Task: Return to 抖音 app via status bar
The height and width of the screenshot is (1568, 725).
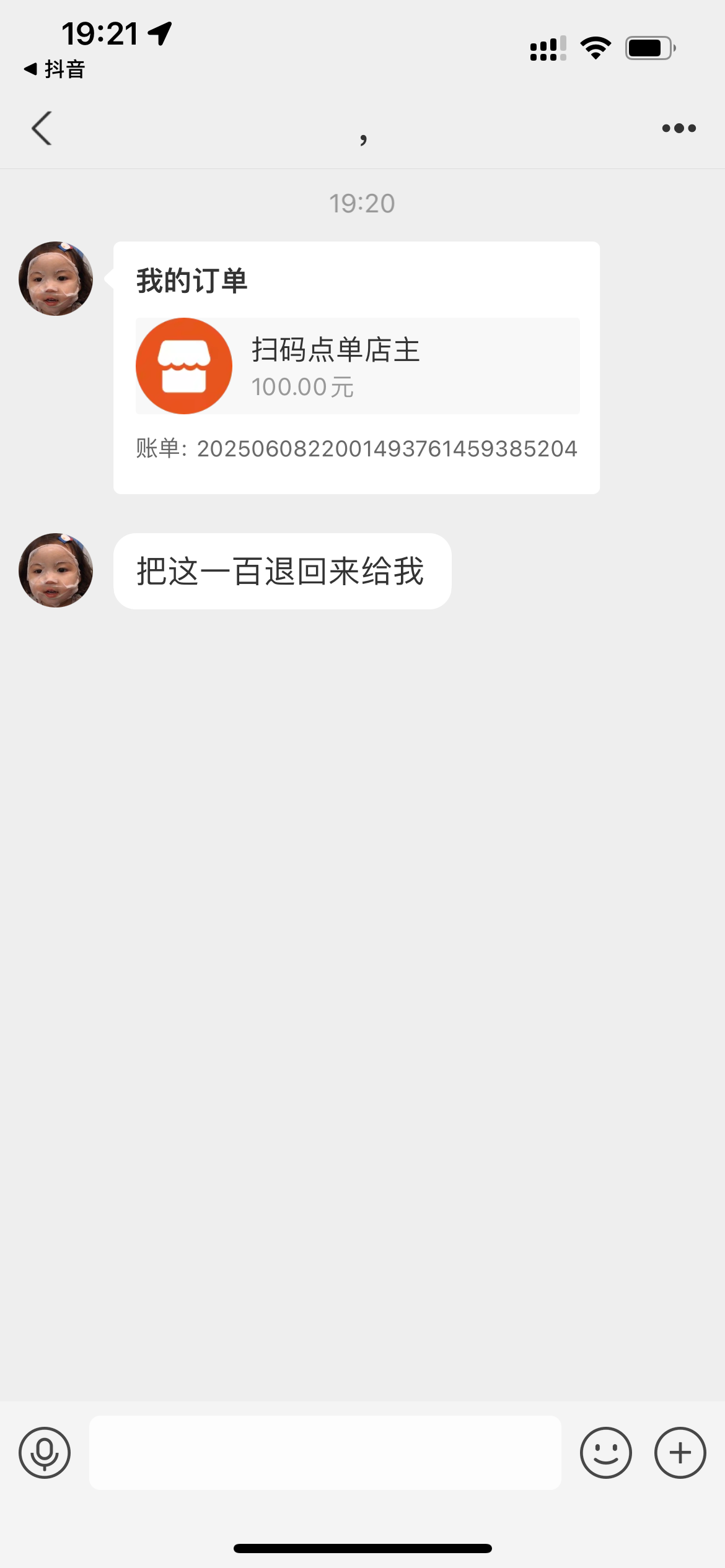Action: click(55, 69)
